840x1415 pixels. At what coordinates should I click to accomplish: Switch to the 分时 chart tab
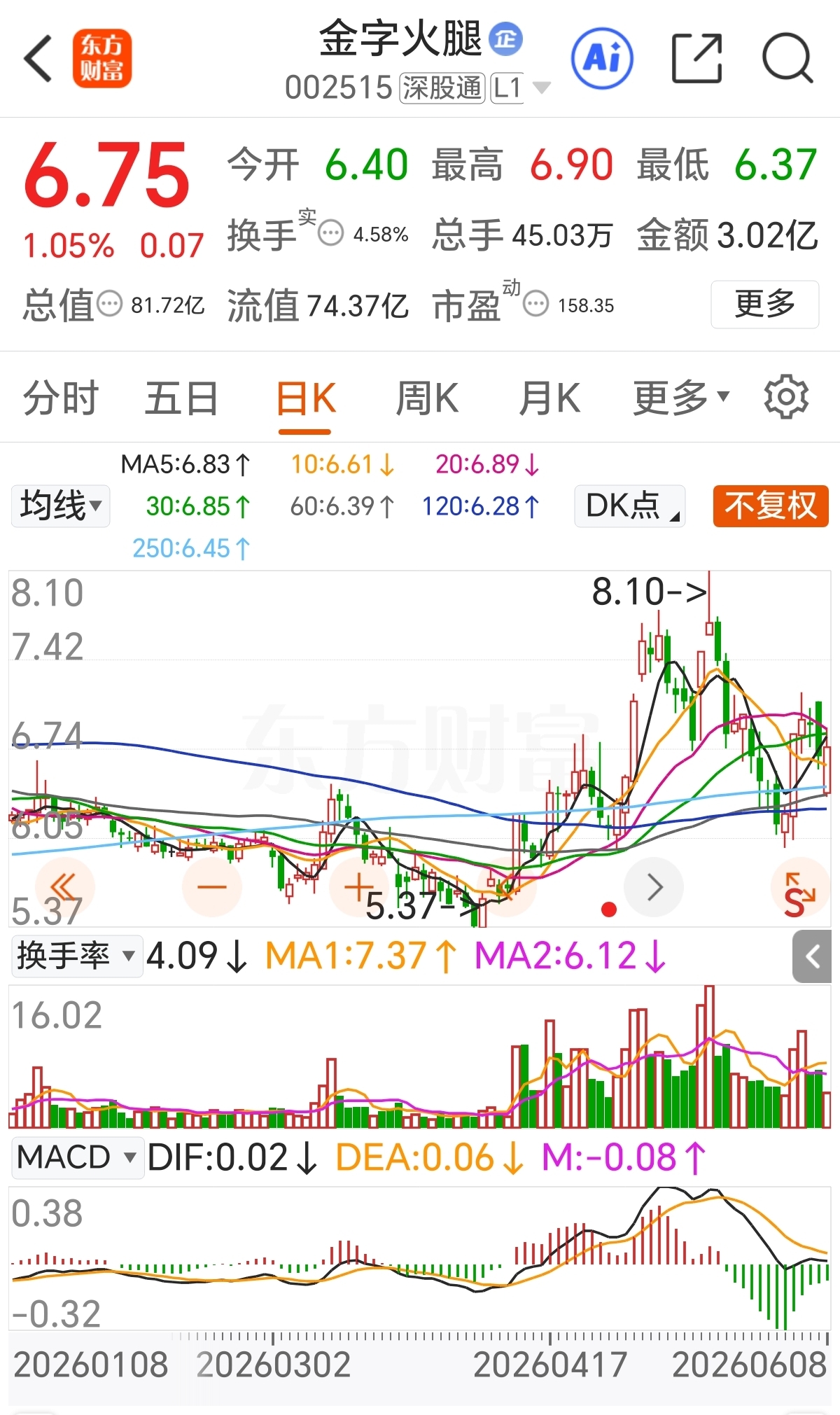(x=61, y=399)
